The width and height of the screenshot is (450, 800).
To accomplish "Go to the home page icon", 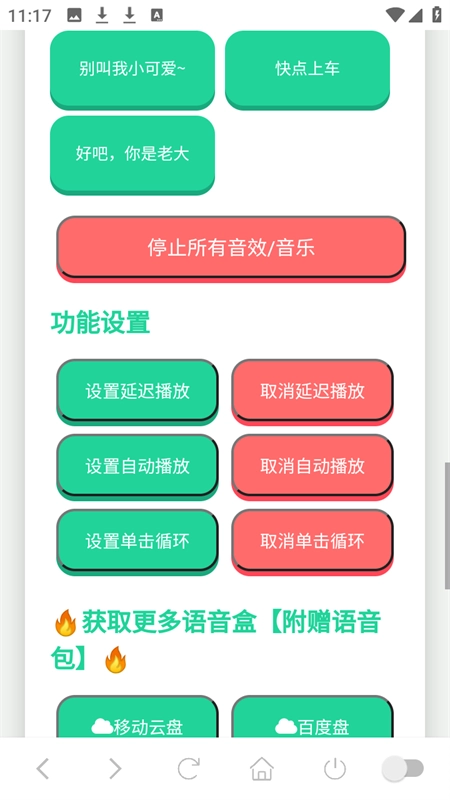I will pos(261,768).
